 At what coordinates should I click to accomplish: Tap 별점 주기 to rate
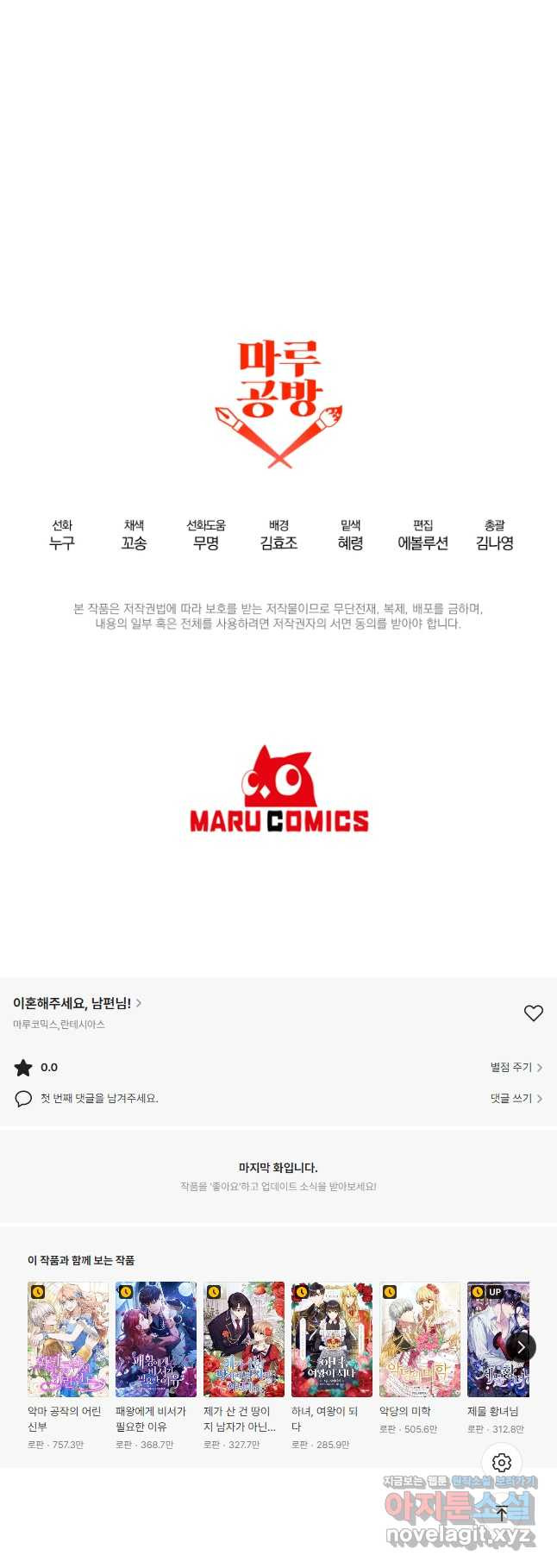(x=516, y=1067)
